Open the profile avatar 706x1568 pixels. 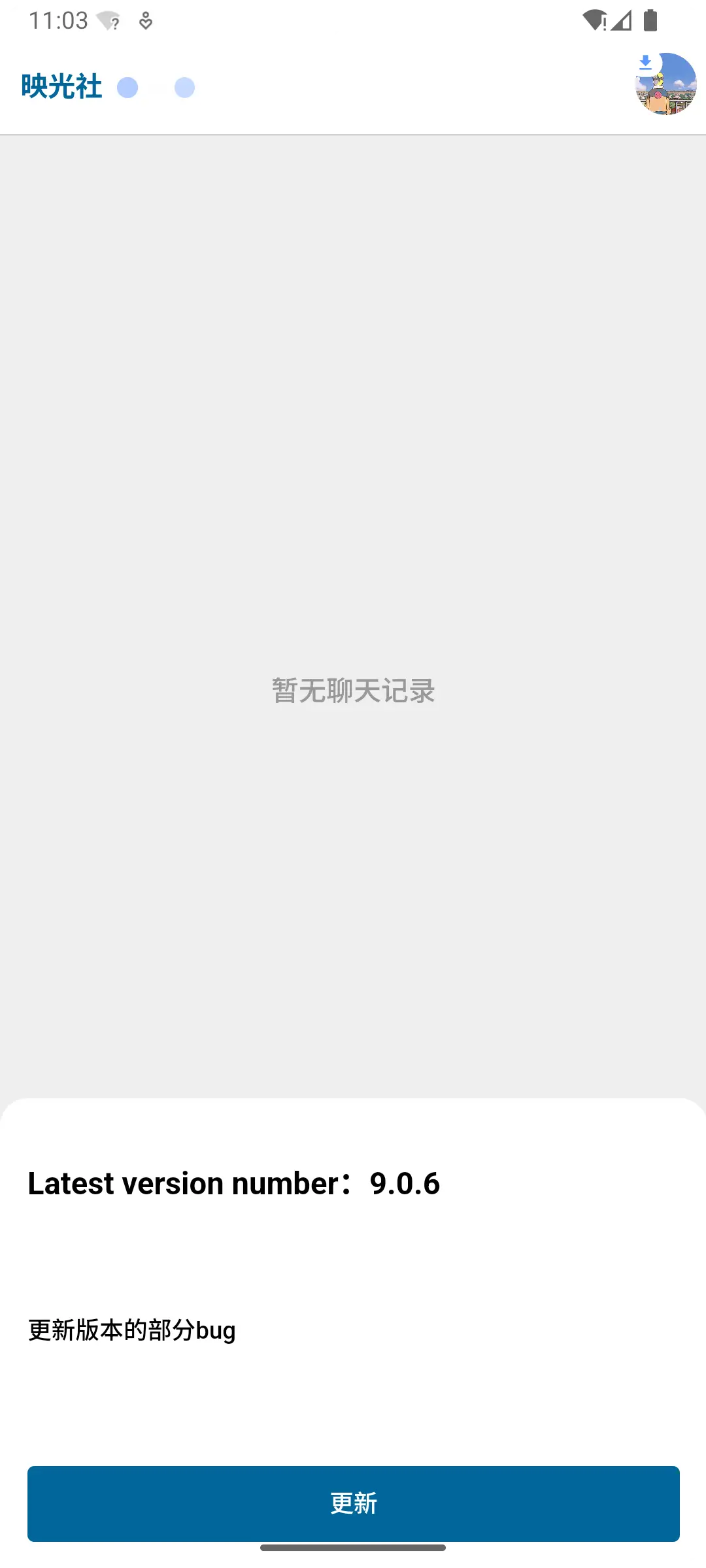(667, 86)
